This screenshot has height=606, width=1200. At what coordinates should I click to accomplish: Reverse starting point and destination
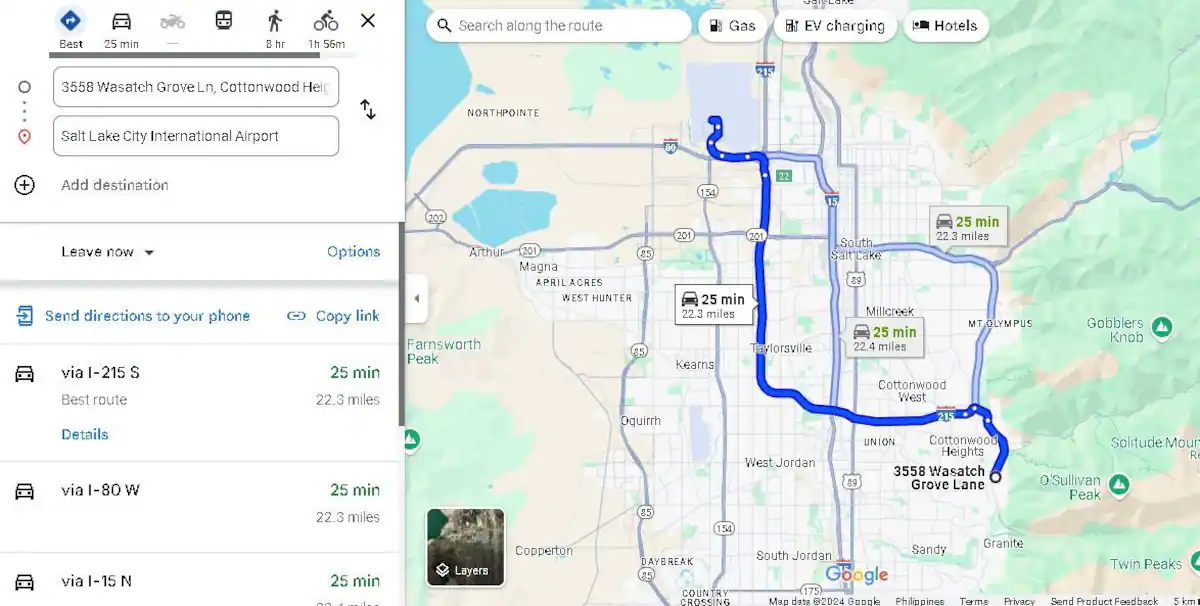click(368, 110)
